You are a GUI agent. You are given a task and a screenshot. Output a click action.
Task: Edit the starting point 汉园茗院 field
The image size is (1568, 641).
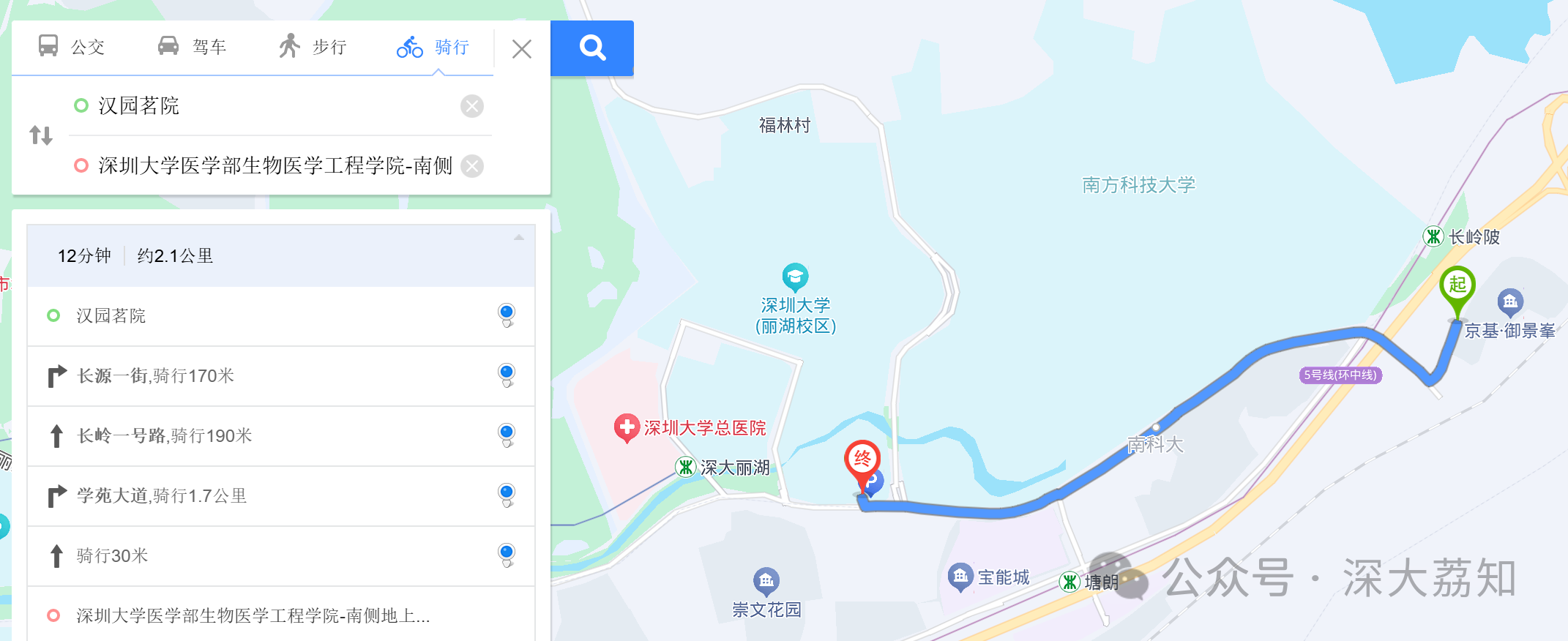[x=271, y=106]
